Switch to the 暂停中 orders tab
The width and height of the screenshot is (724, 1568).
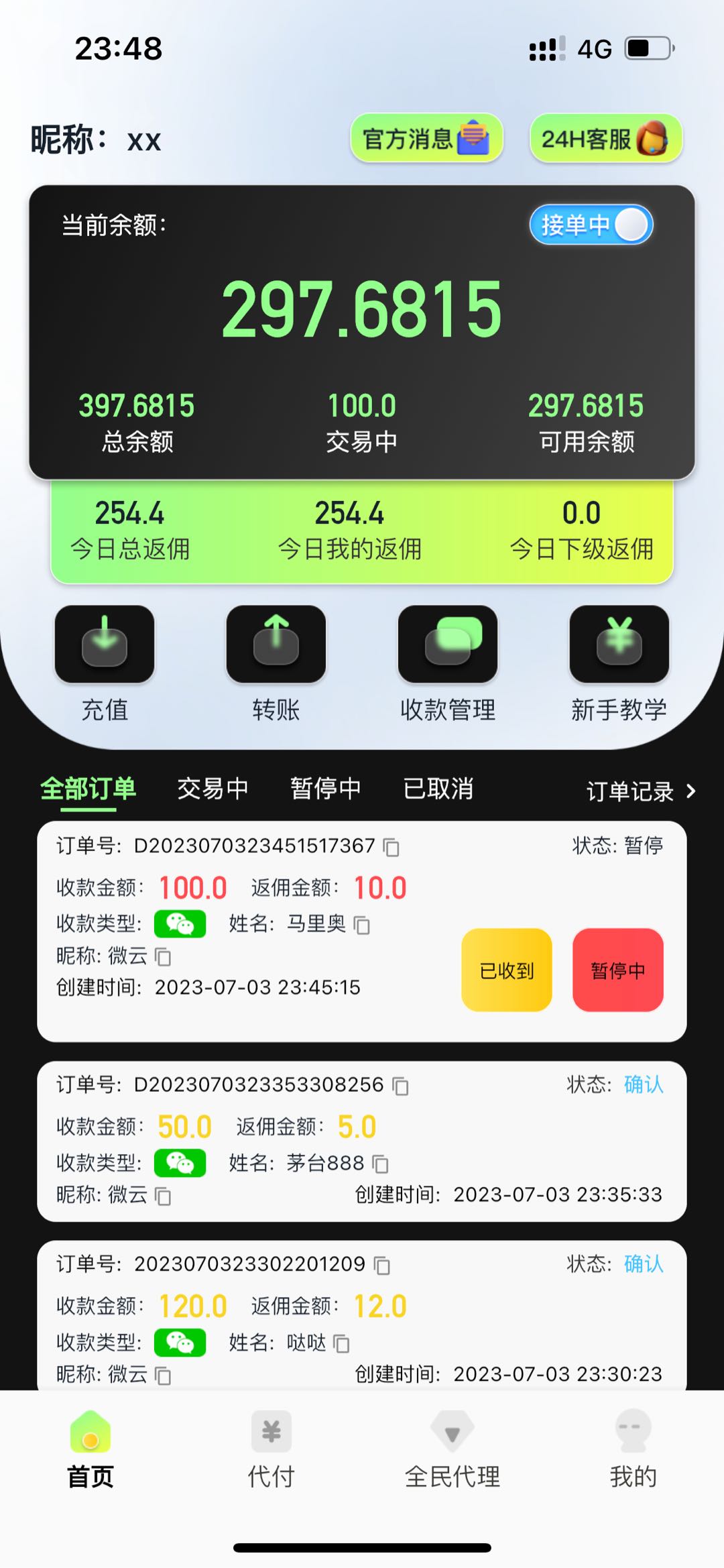pyautogui.click(x=325, y=789)
